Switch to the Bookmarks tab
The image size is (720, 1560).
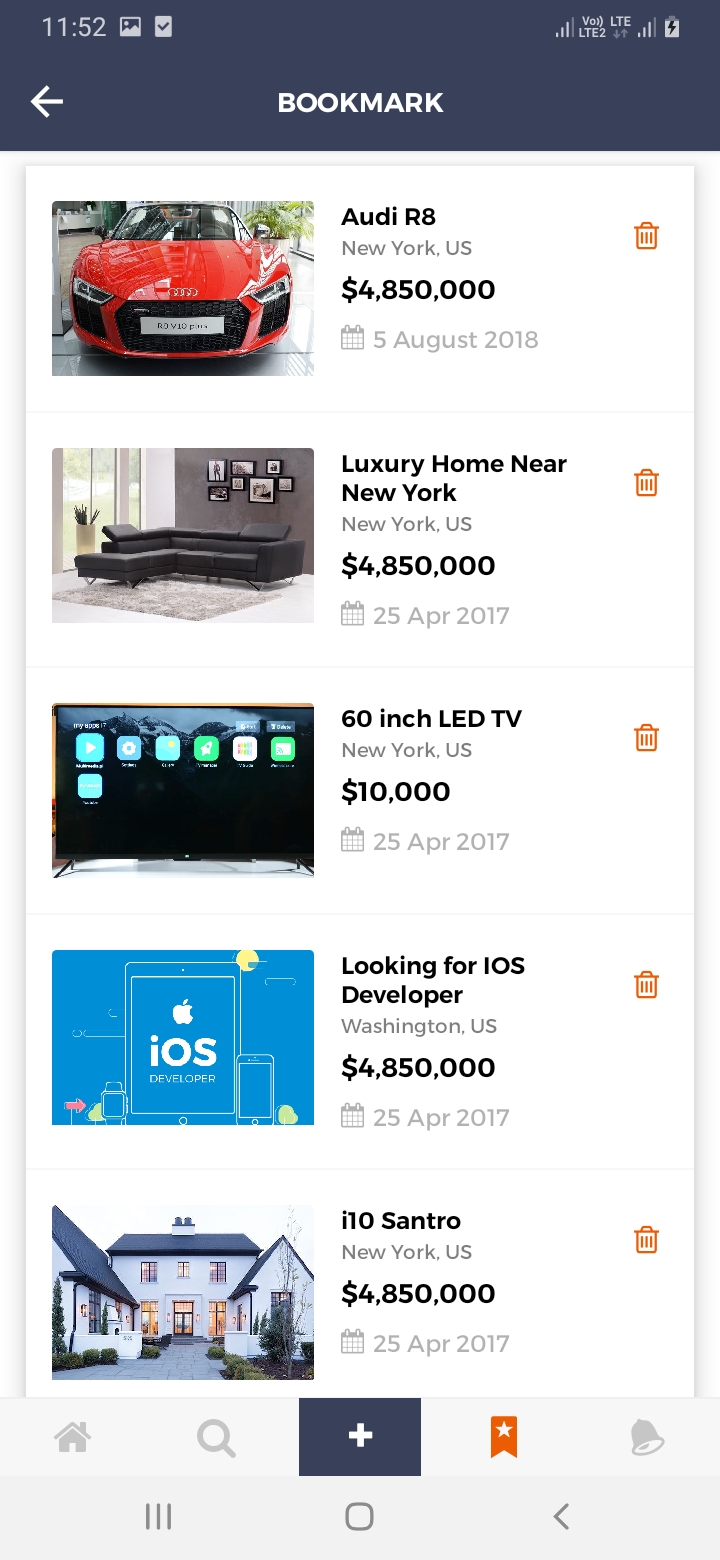click(x=503, y=1437)
